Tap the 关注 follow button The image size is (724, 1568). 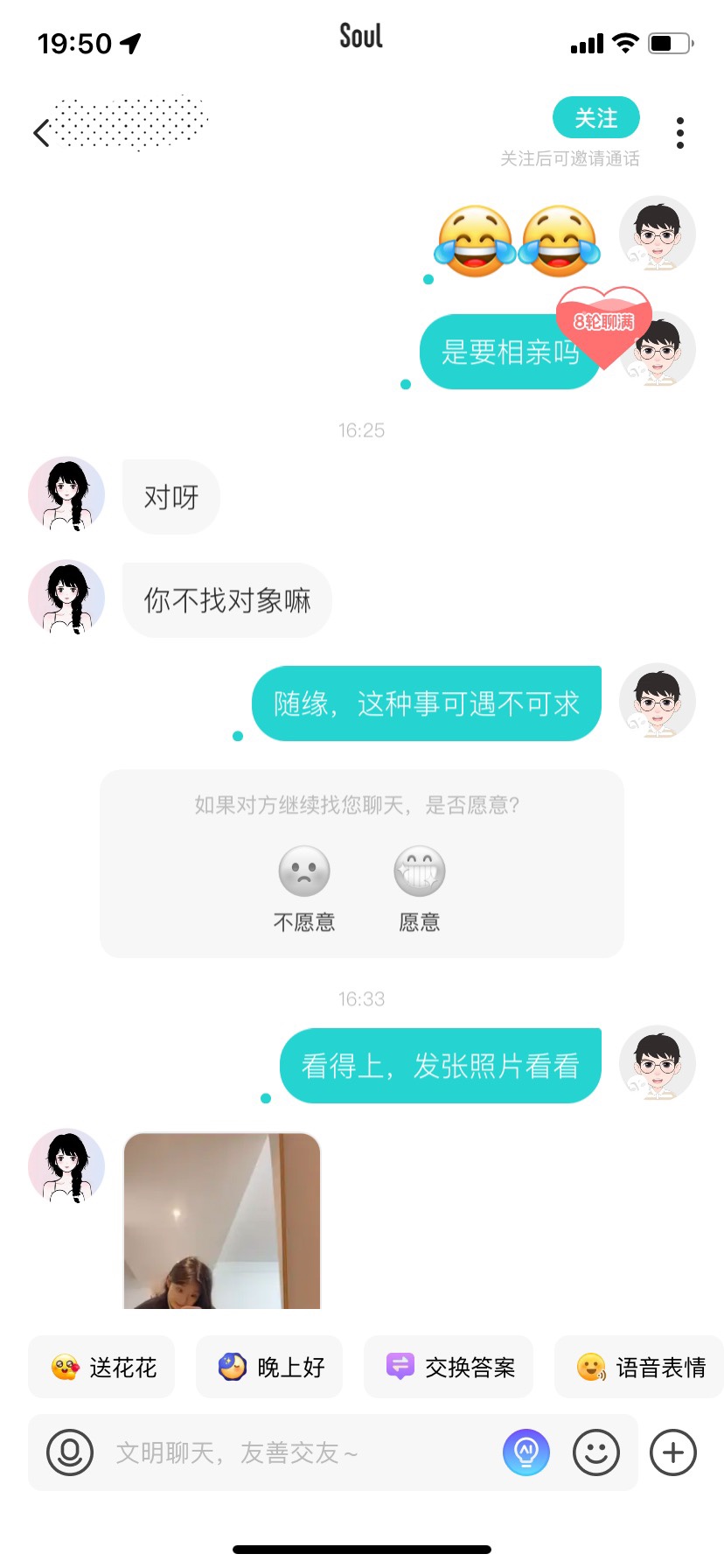[x=595, y=118]
